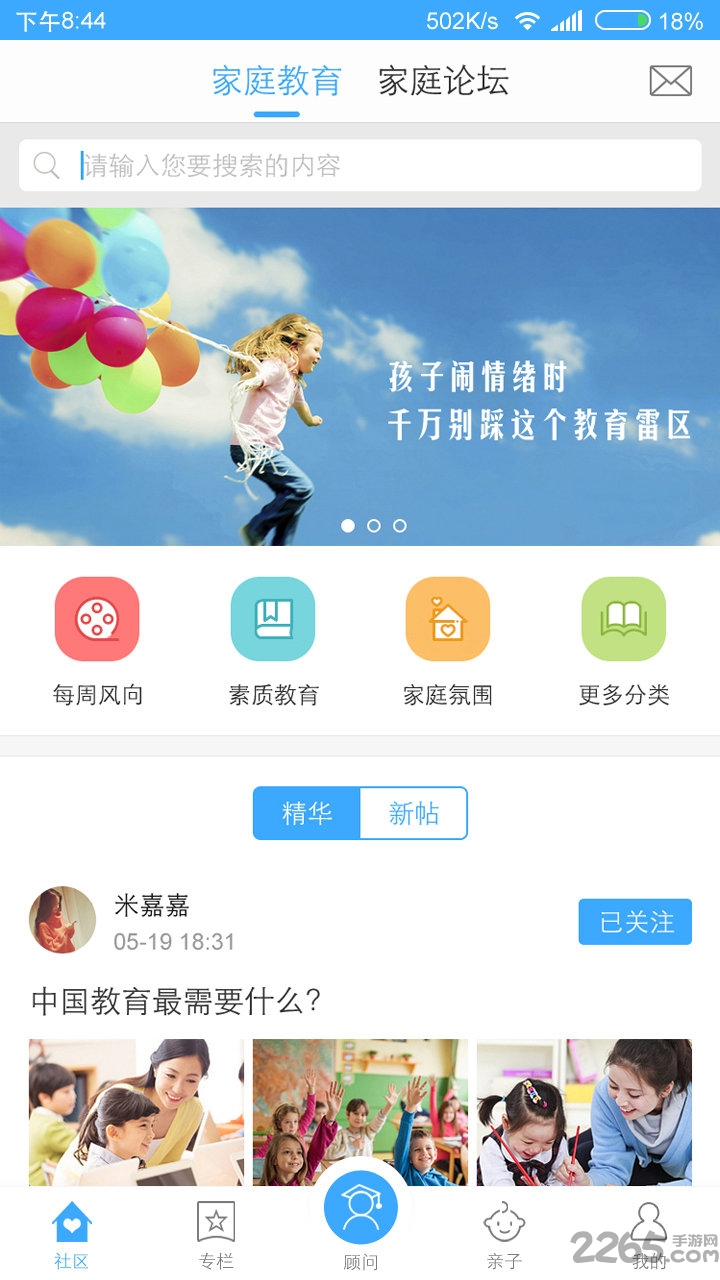This screenshot has width=720, height=1280.
Task: Select the 精华 segment
Action: point(307,813)
